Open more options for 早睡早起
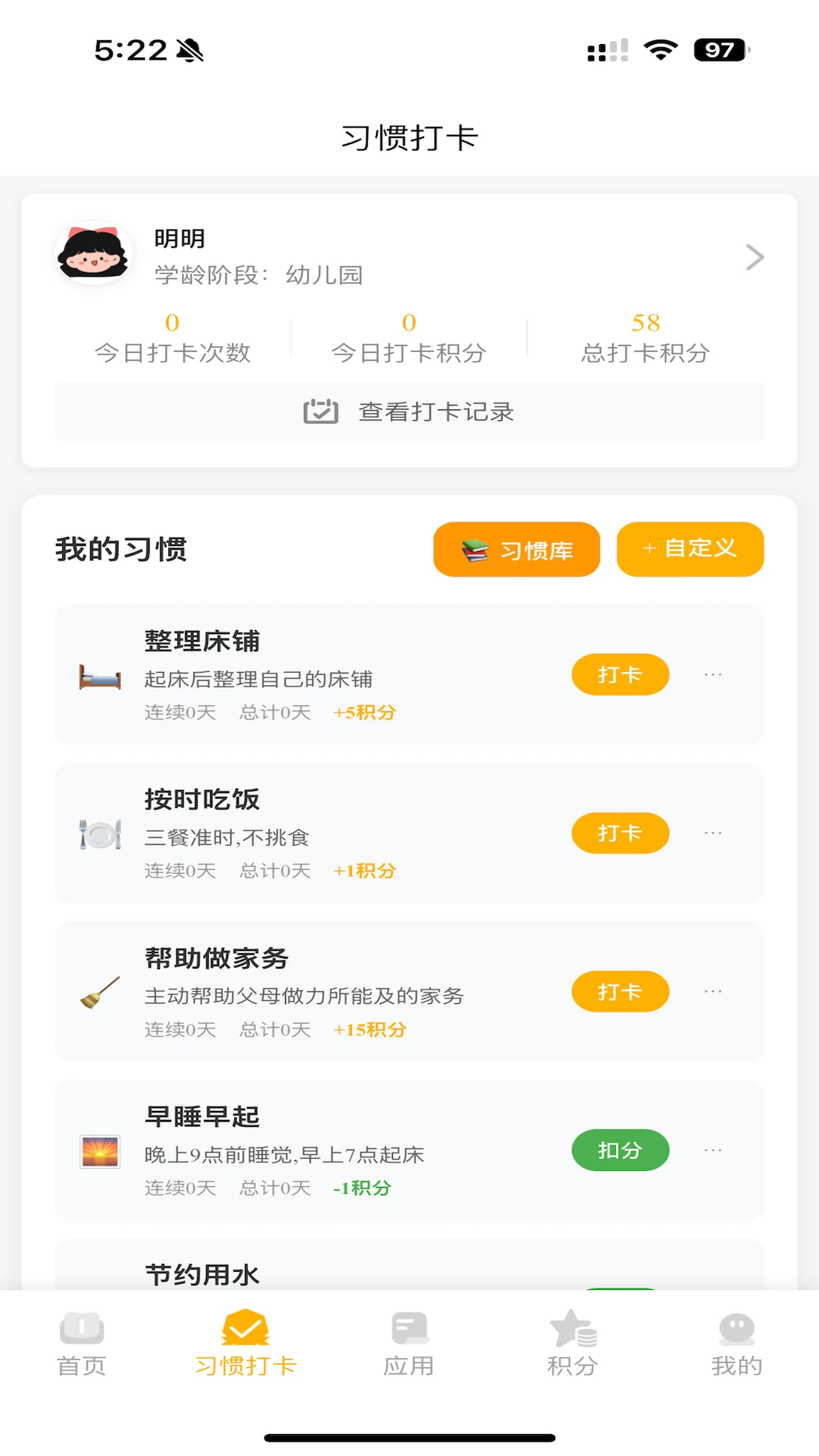Image resolution: width=819 pixels, height=1456 pixels. tap(713, 1150)
